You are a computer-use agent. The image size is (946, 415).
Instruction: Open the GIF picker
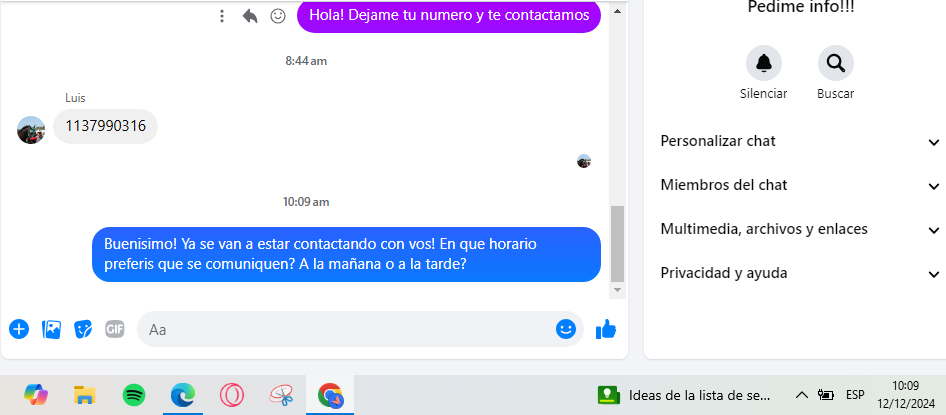115,329
